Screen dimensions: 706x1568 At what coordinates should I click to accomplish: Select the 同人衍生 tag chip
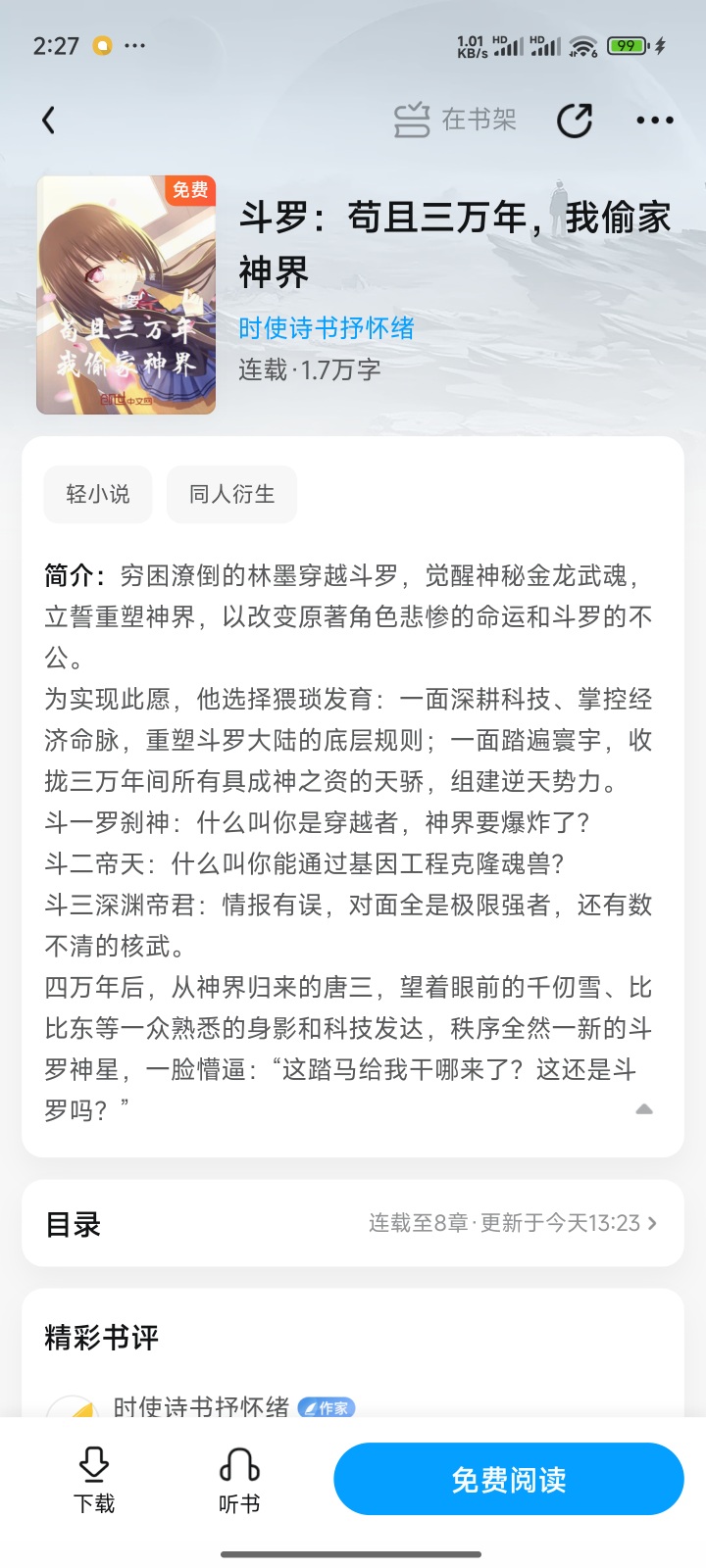(231, 494)
